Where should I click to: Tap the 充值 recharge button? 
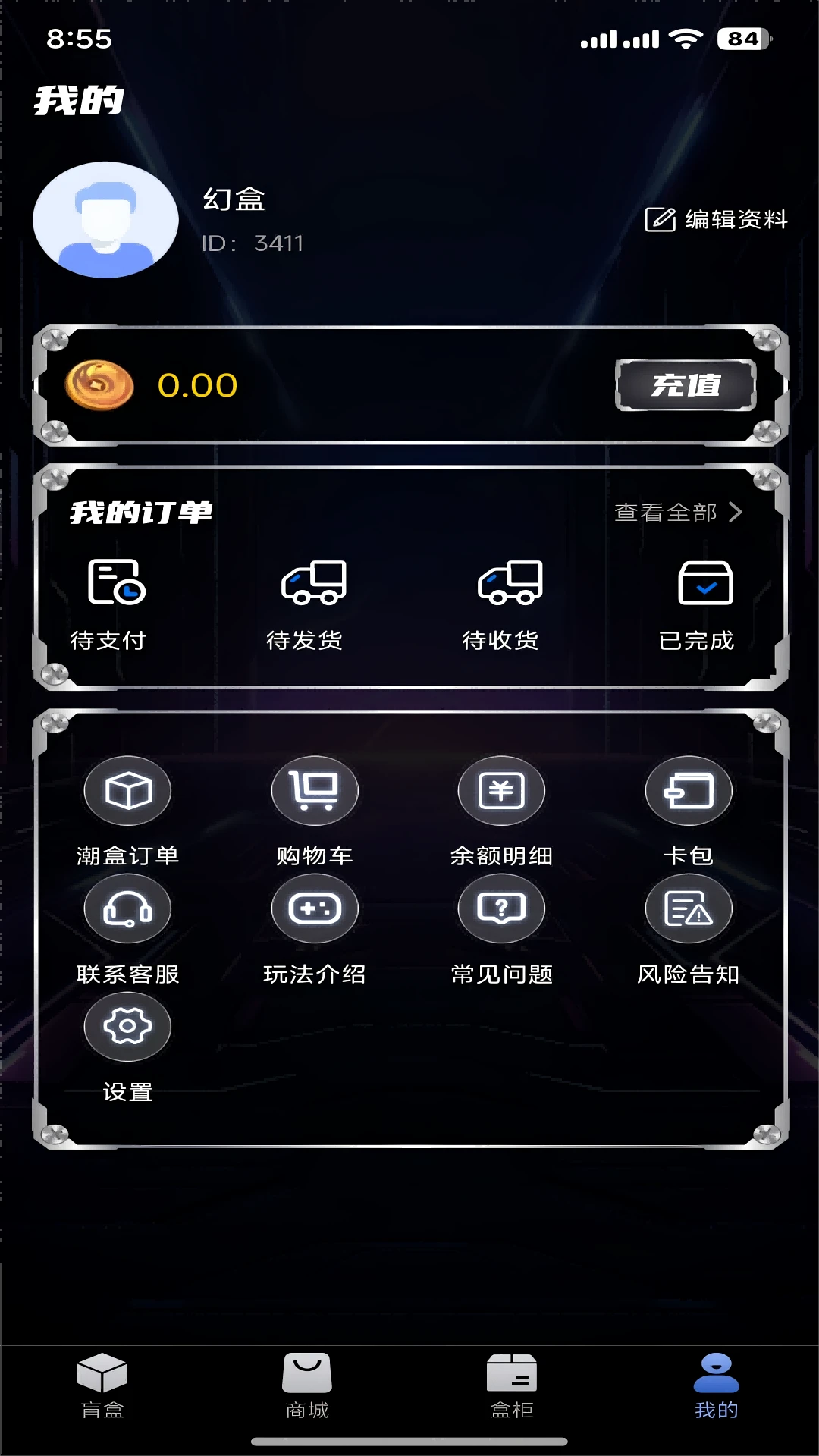(685, 387)
